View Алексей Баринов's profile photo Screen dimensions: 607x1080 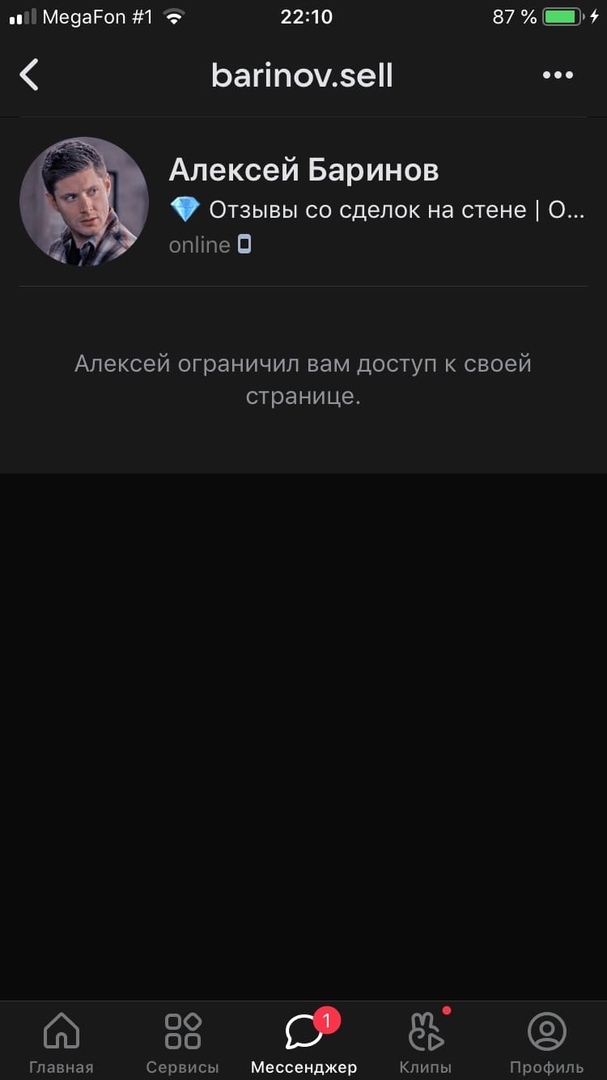(x=84, y=201)
